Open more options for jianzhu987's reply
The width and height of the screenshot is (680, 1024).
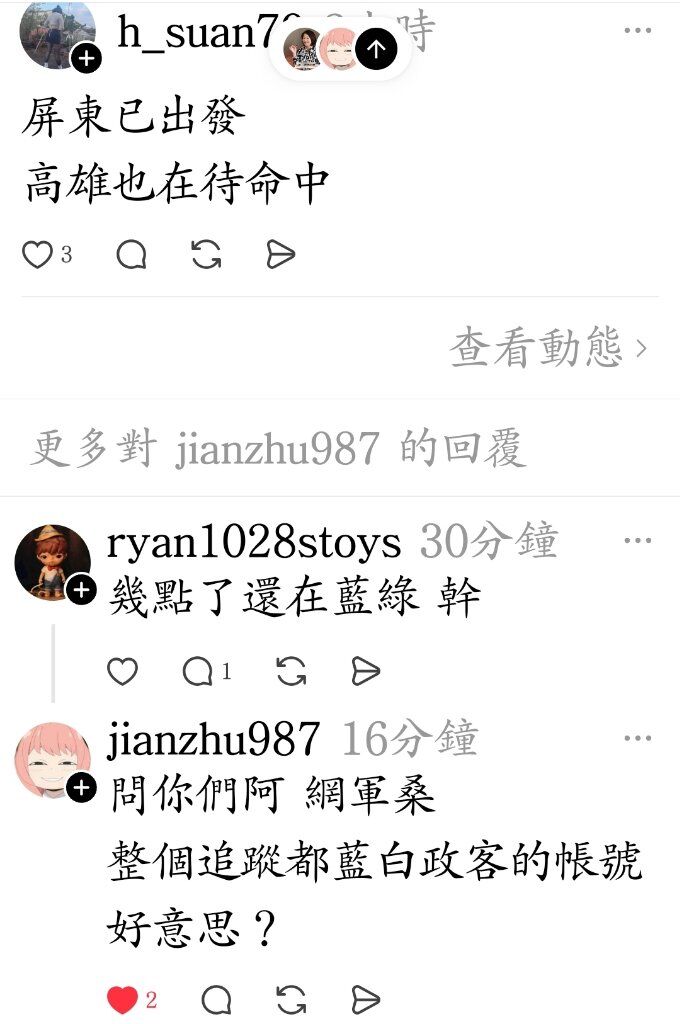[637, 739]
